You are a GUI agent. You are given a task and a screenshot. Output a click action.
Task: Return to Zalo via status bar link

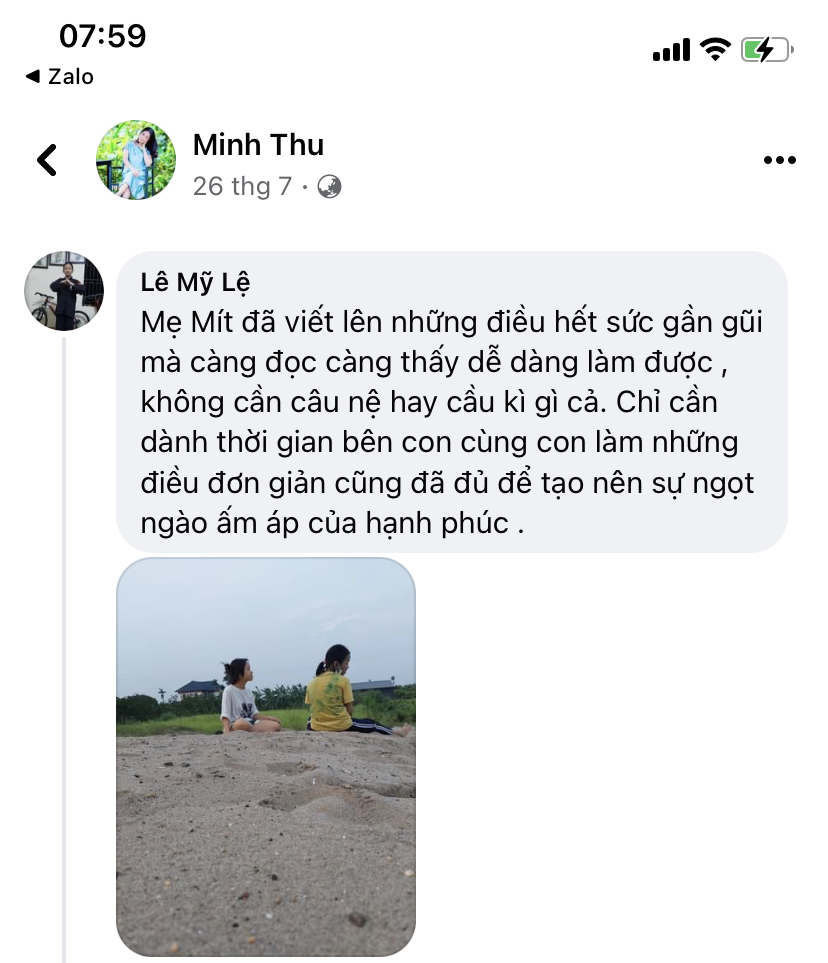pyautogui.click(x=60, y=77)
